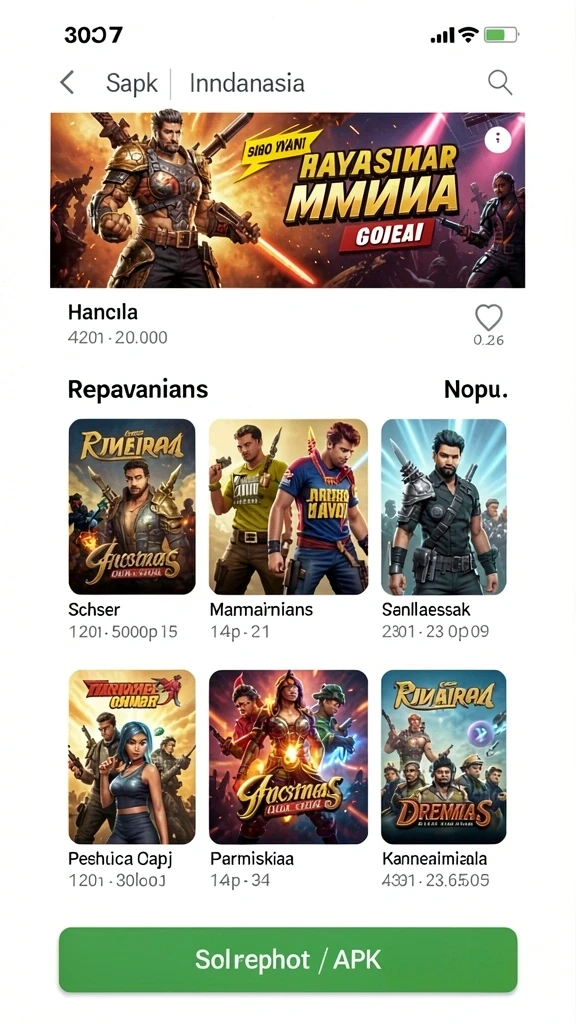The width and height of the screenshot is (576, 1024).
Task: Open the search magnifier icon
Action: click(x=500, y=83)
